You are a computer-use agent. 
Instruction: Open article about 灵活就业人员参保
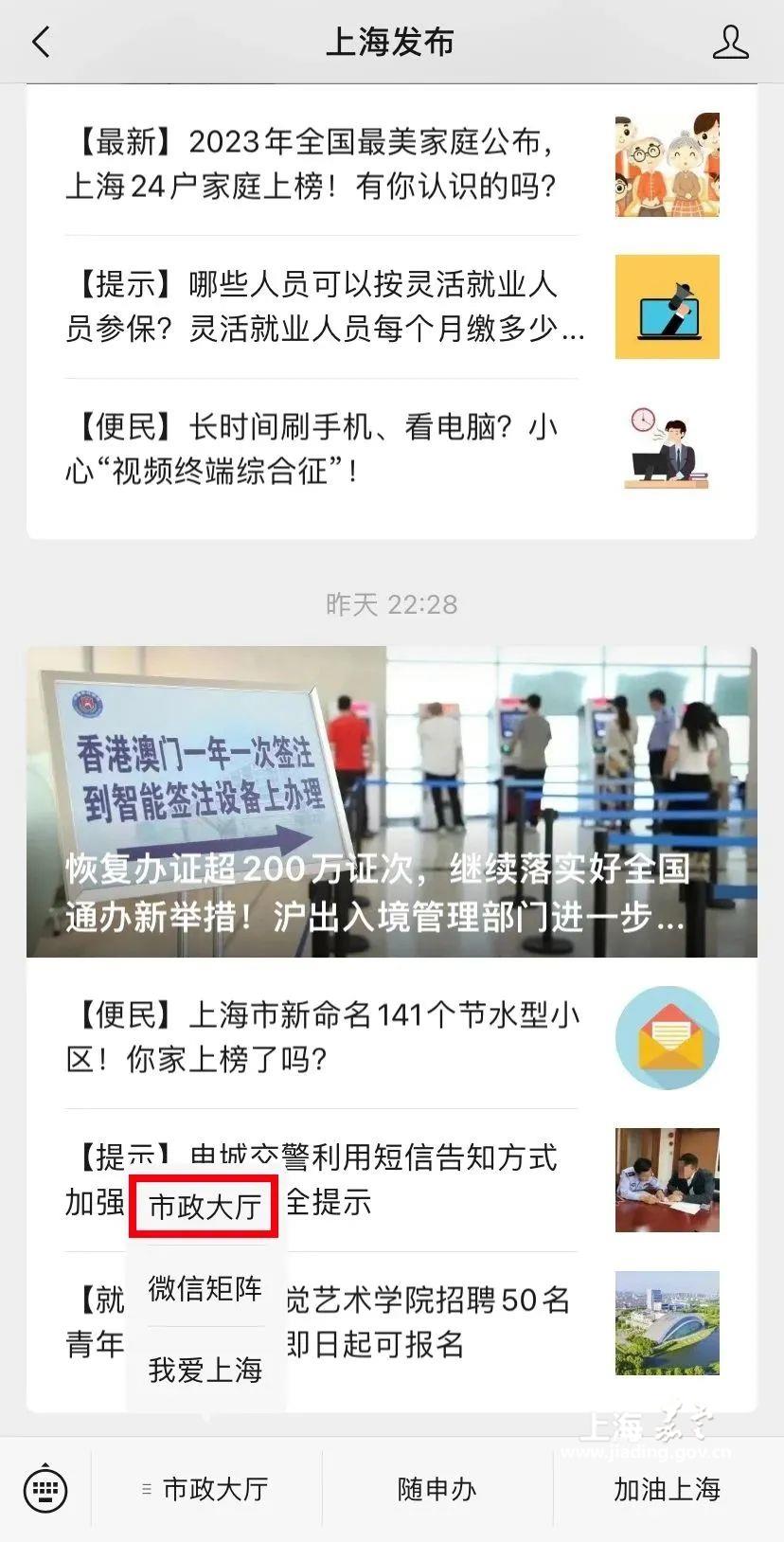[x=322, y=306]
